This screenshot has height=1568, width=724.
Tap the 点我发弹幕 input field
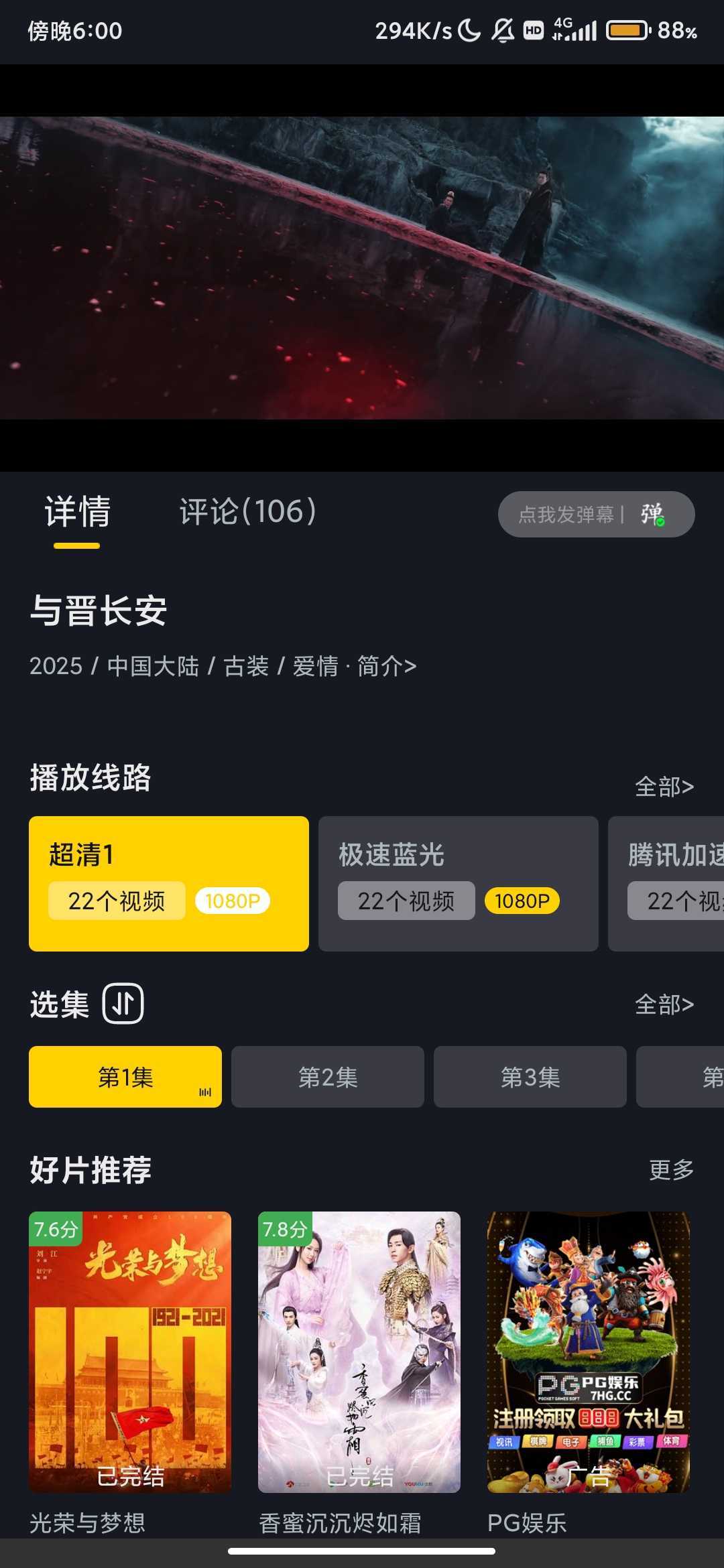click(566, 515)
